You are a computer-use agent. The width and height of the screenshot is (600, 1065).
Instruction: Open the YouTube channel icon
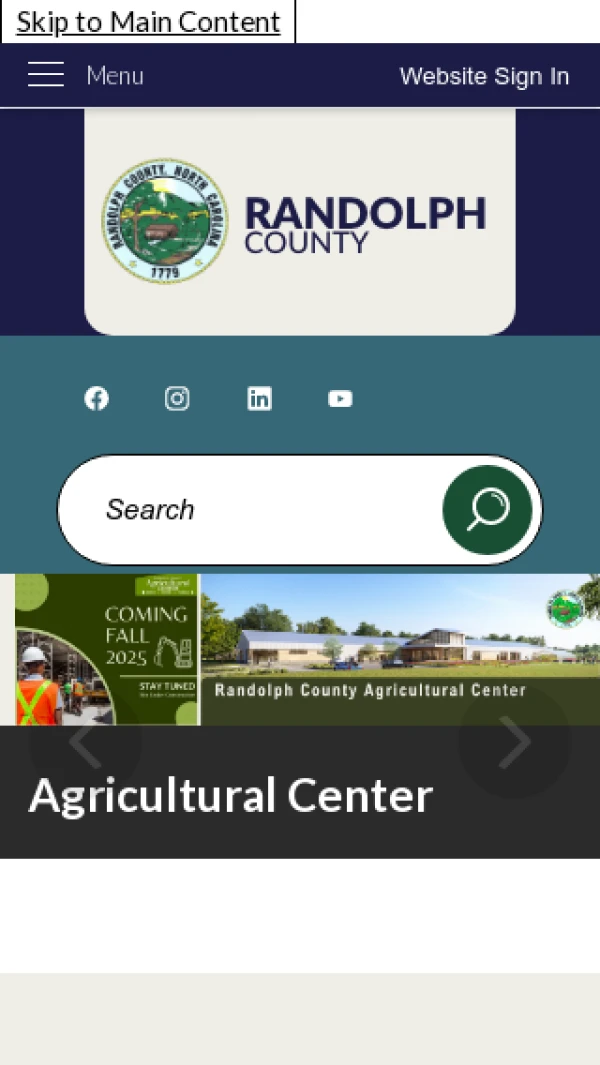coord(340,399)
